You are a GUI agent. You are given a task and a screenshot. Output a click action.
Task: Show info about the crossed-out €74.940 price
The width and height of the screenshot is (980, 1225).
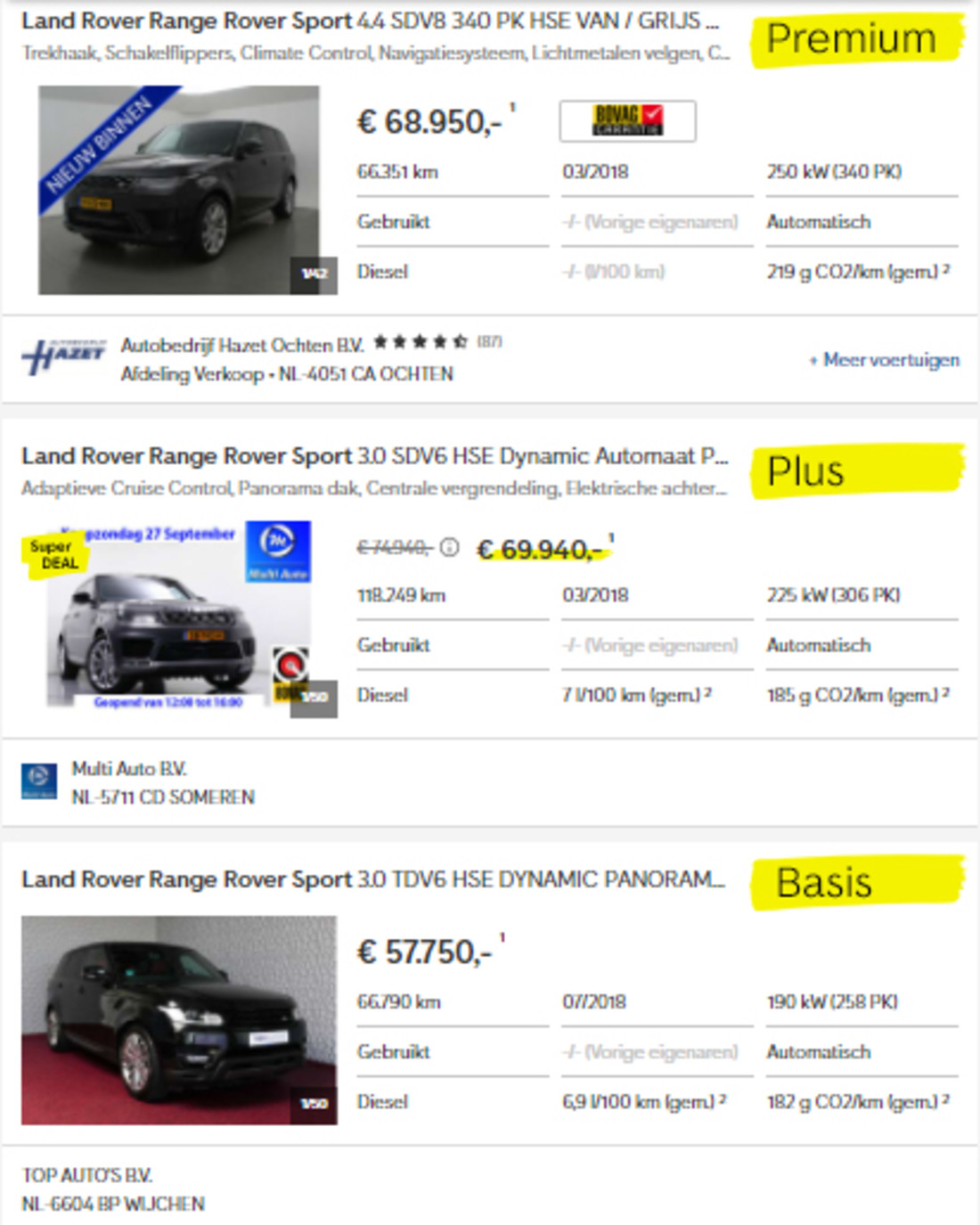click(x=450, y=547)
